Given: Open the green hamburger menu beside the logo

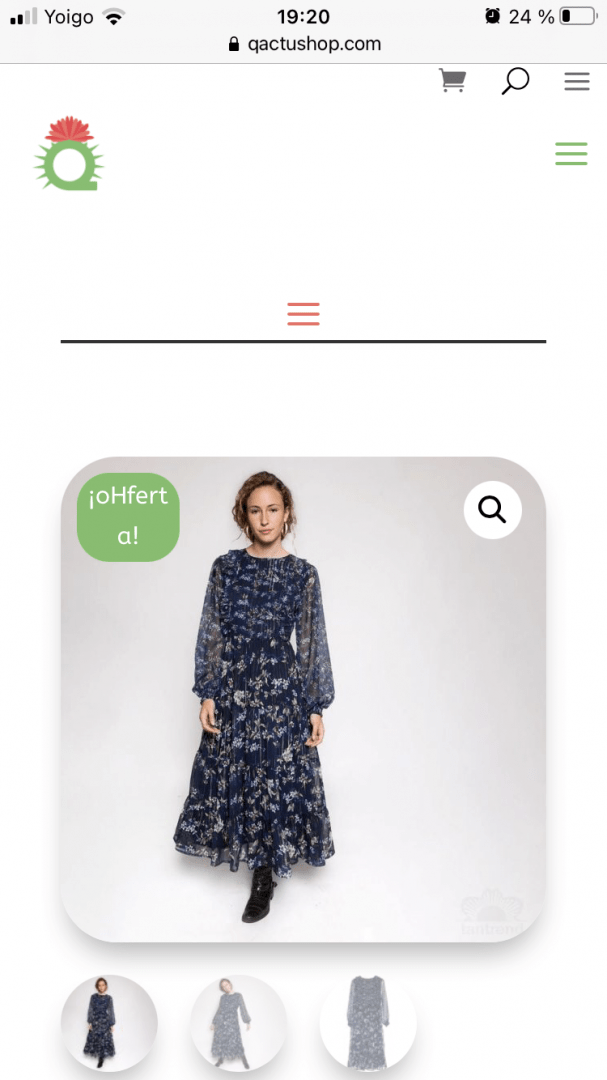Looking at the screenshot, I should coord(571,154).
